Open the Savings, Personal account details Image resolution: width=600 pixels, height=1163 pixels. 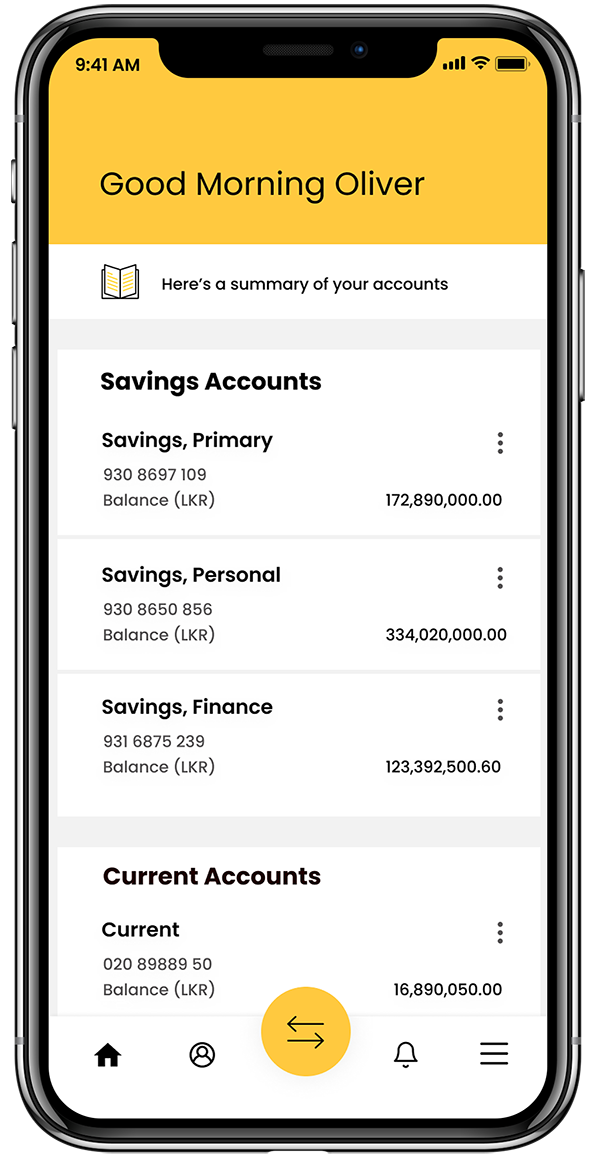point(191,575)
